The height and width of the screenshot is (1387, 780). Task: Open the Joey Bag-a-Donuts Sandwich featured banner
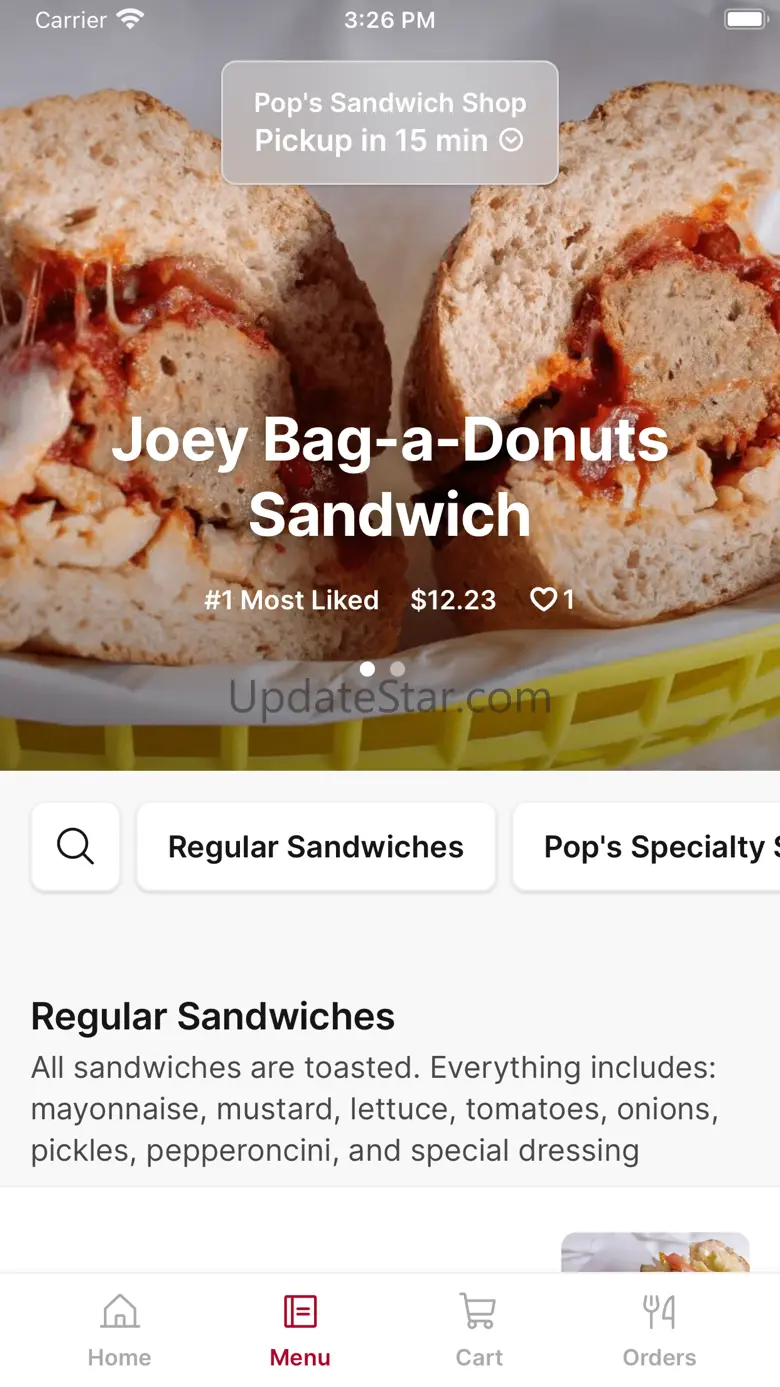coord(389,476)
